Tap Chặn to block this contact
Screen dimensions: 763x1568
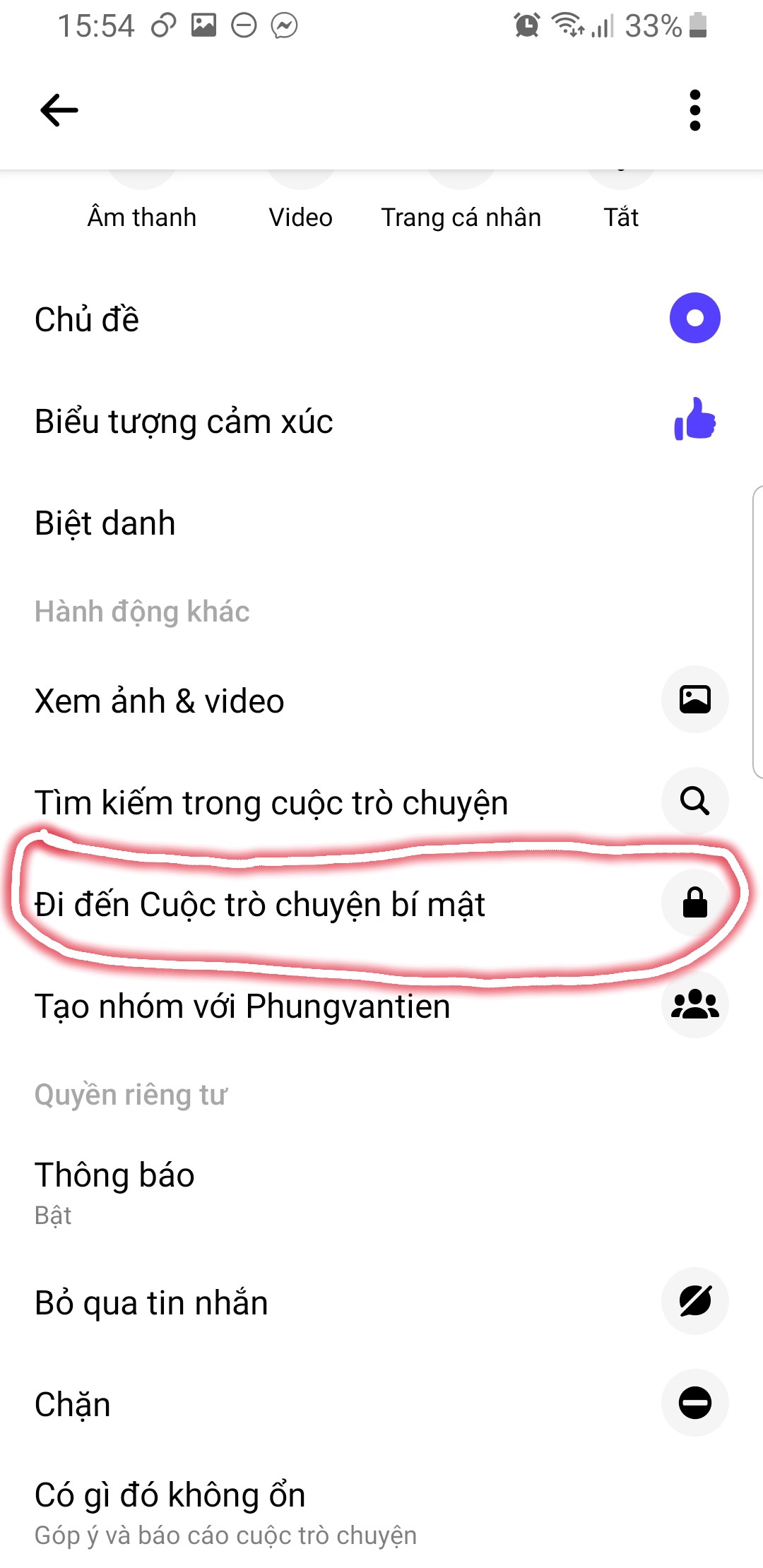(x=381, y=1404)
